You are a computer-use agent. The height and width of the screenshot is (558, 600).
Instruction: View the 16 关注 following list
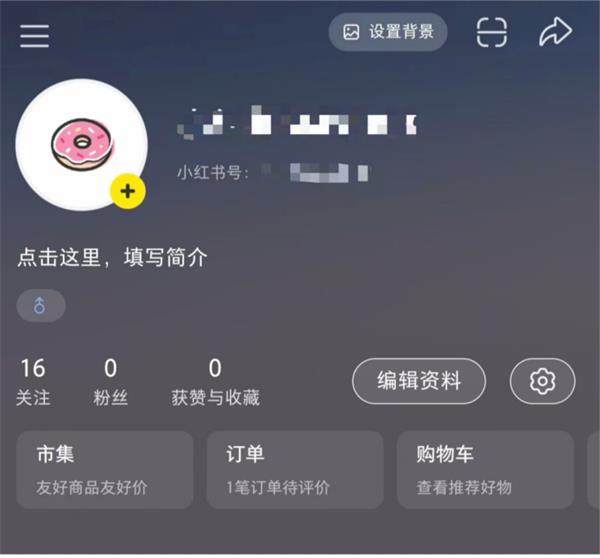pos(32,382)
